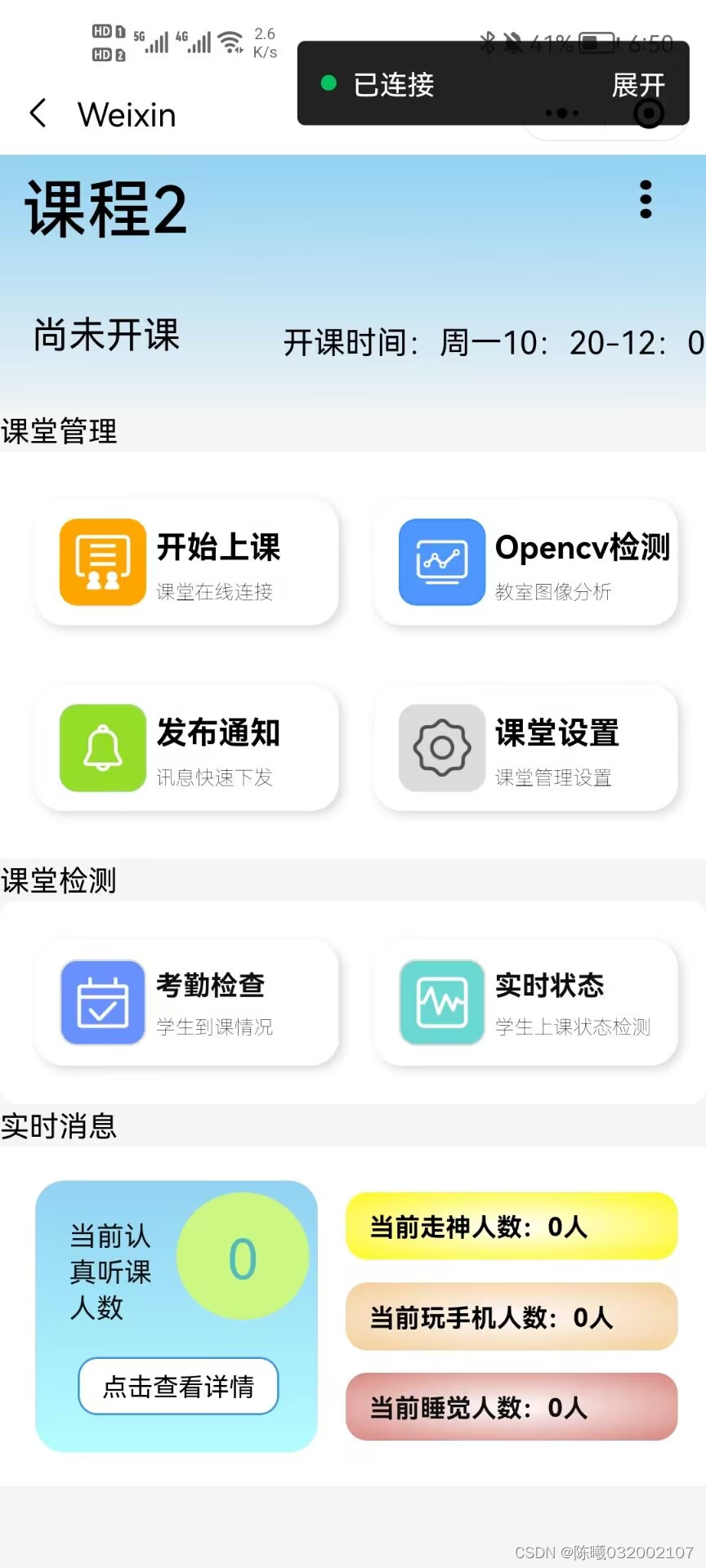Click the 点击查看详情 details button

click(176, 1386)
